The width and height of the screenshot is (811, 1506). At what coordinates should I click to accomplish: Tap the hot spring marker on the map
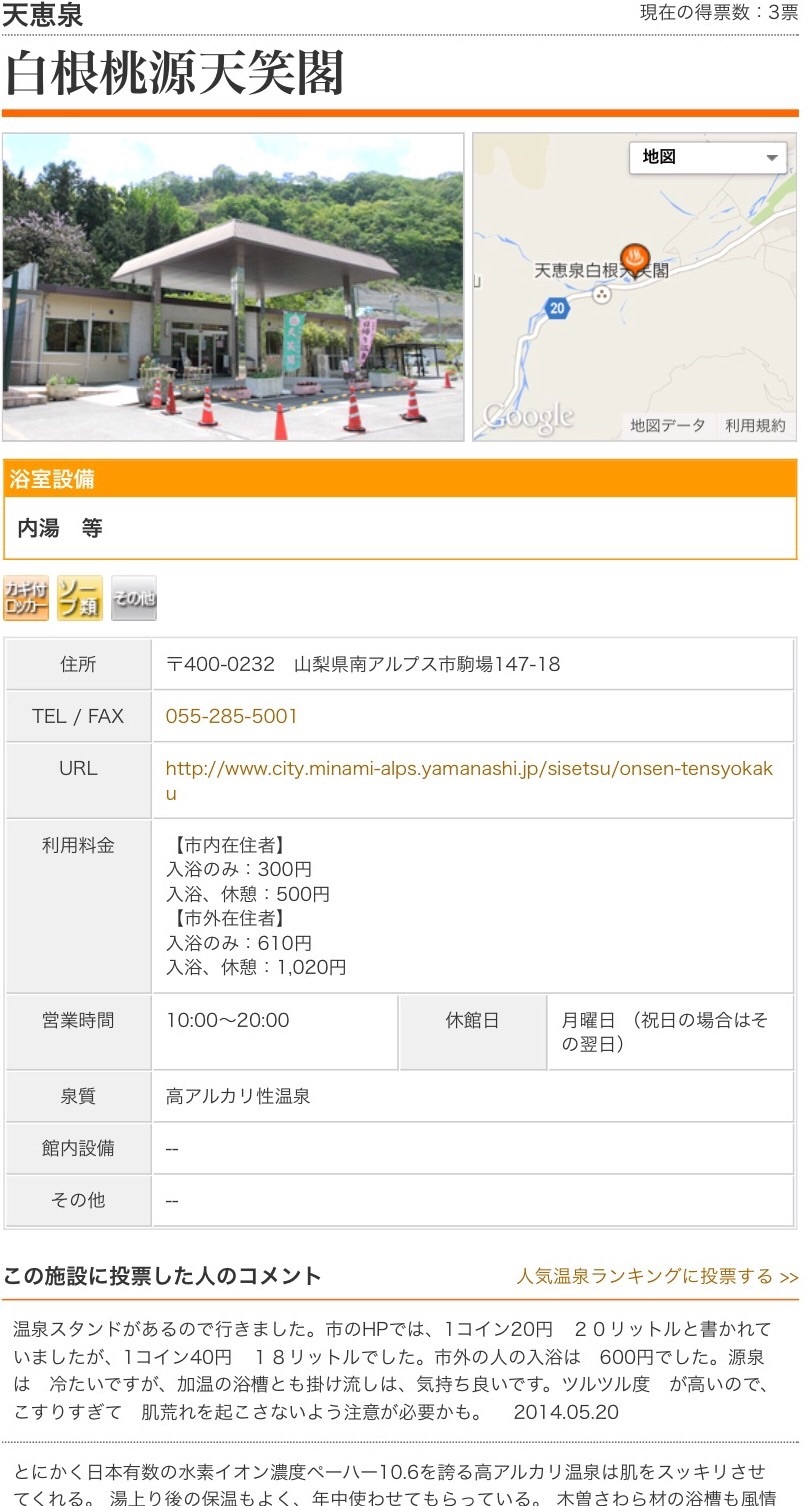coord(635,259)
